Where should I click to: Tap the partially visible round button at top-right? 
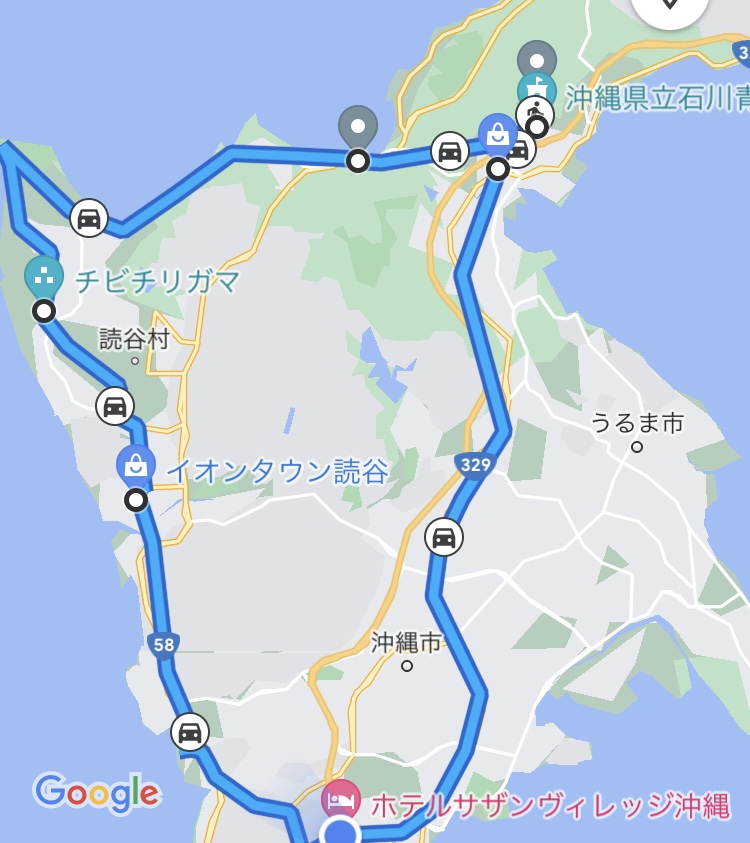pyautogui.click(x=670, y=8)
